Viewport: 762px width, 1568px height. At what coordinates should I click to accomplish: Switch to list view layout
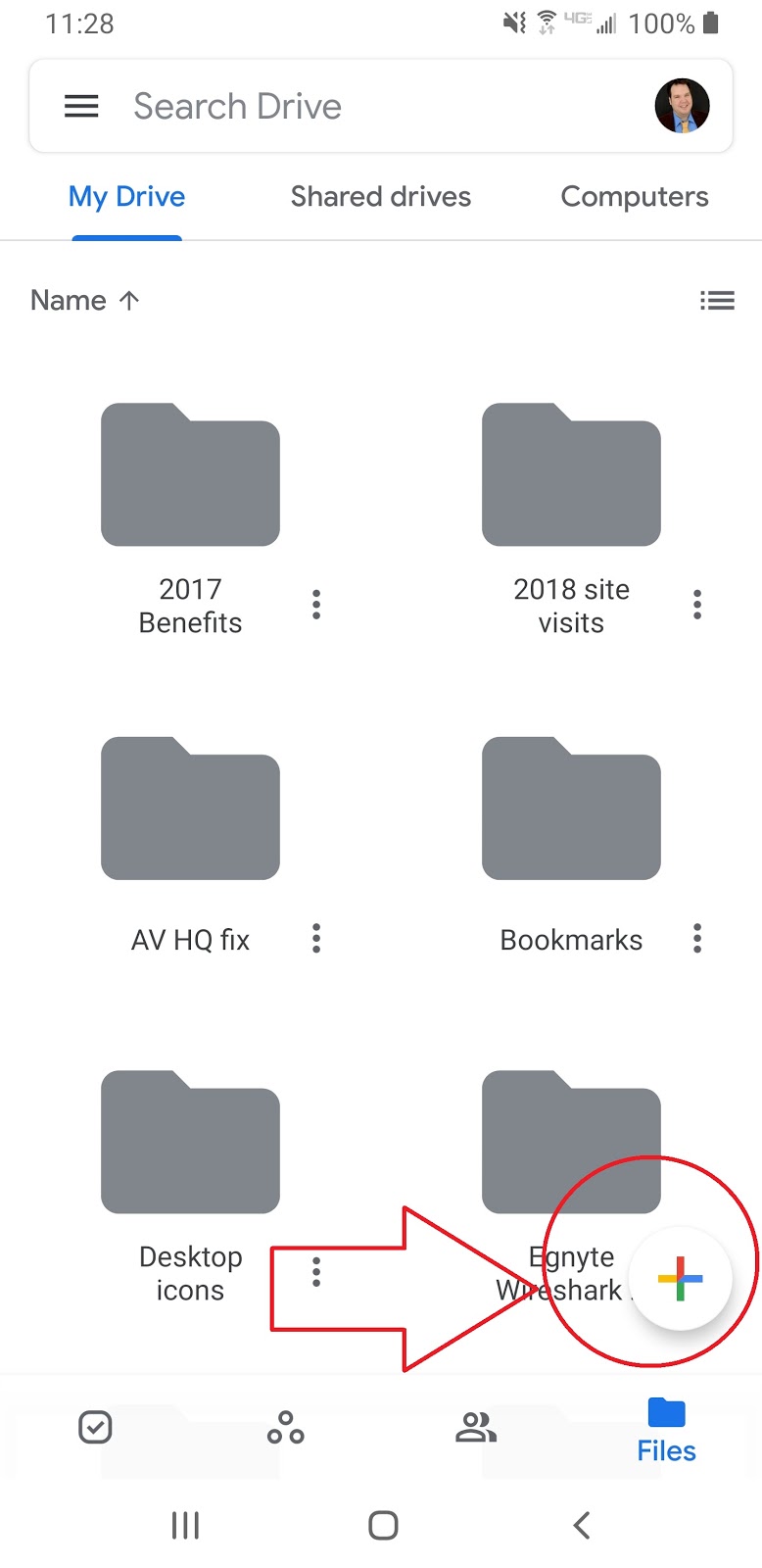(x=717, y=300)
